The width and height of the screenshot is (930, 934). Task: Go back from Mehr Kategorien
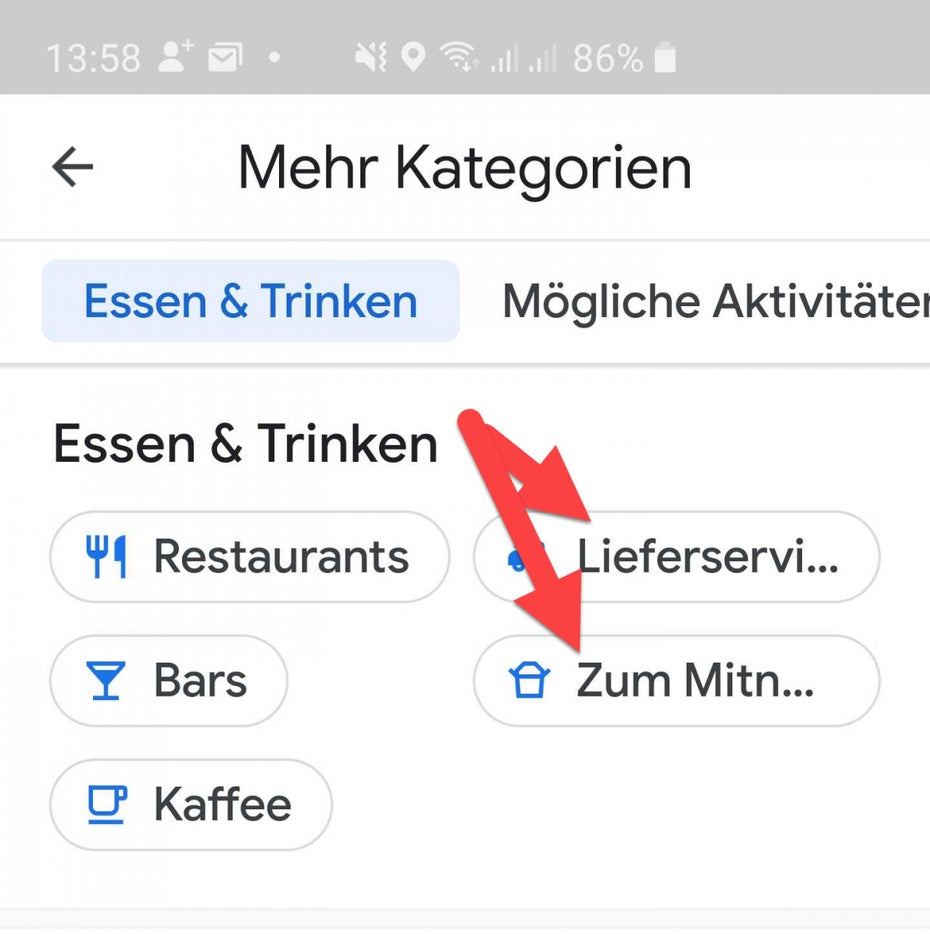click(x=72, y=167)
